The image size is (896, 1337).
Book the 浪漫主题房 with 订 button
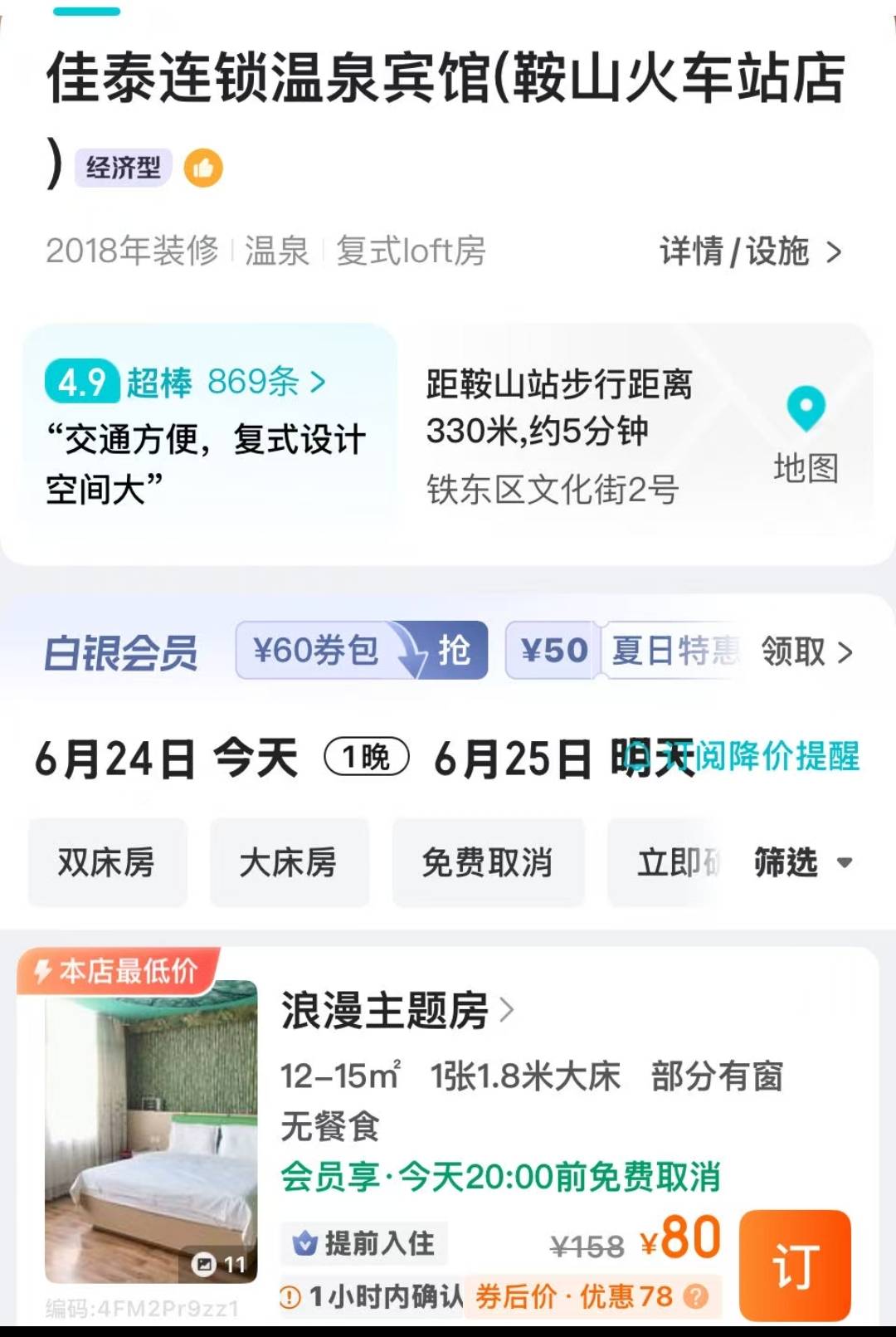click(795, 1265)
